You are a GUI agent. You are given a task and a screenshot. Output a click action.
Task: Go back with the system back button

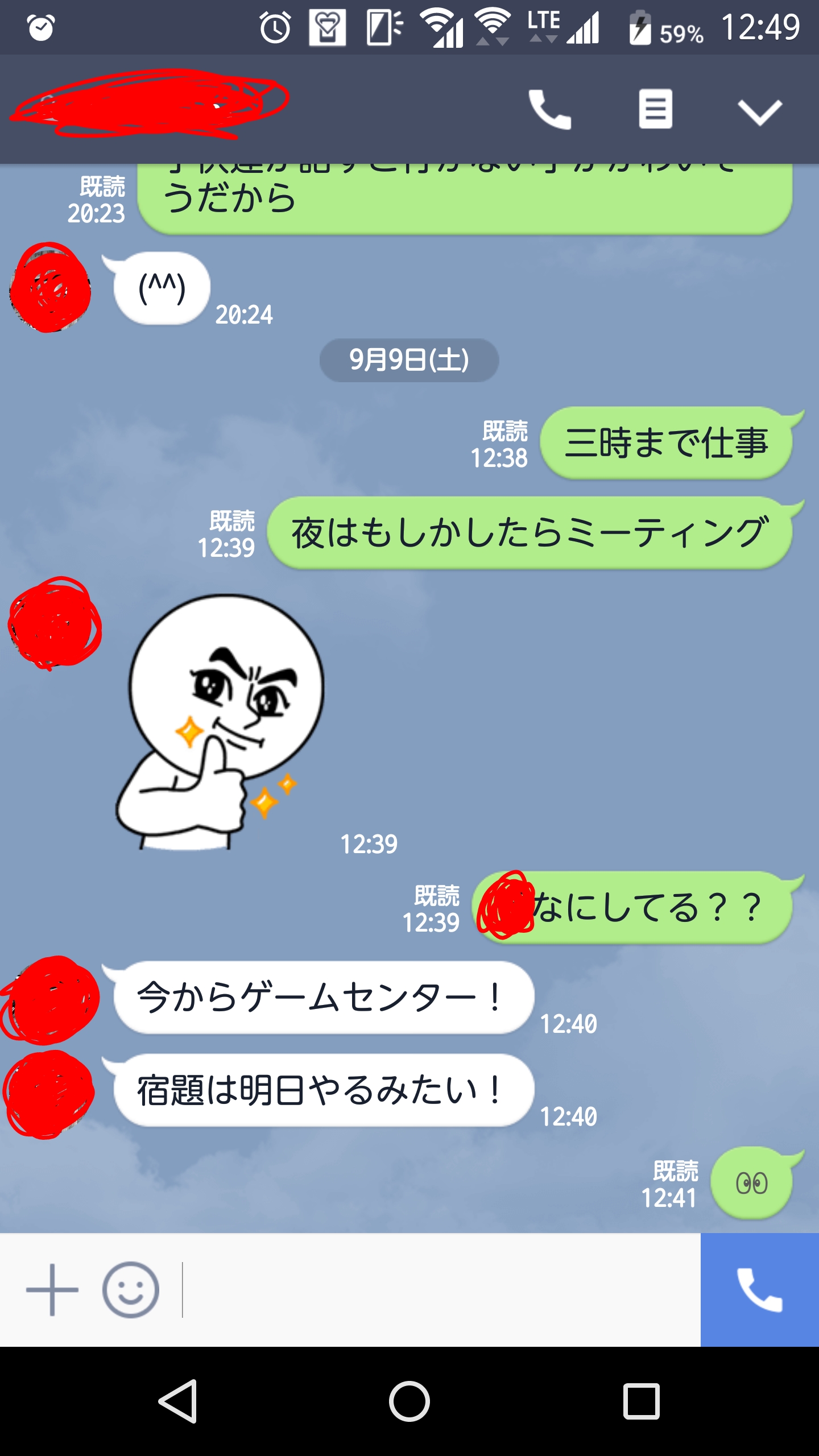click(x=179, y=1401)
